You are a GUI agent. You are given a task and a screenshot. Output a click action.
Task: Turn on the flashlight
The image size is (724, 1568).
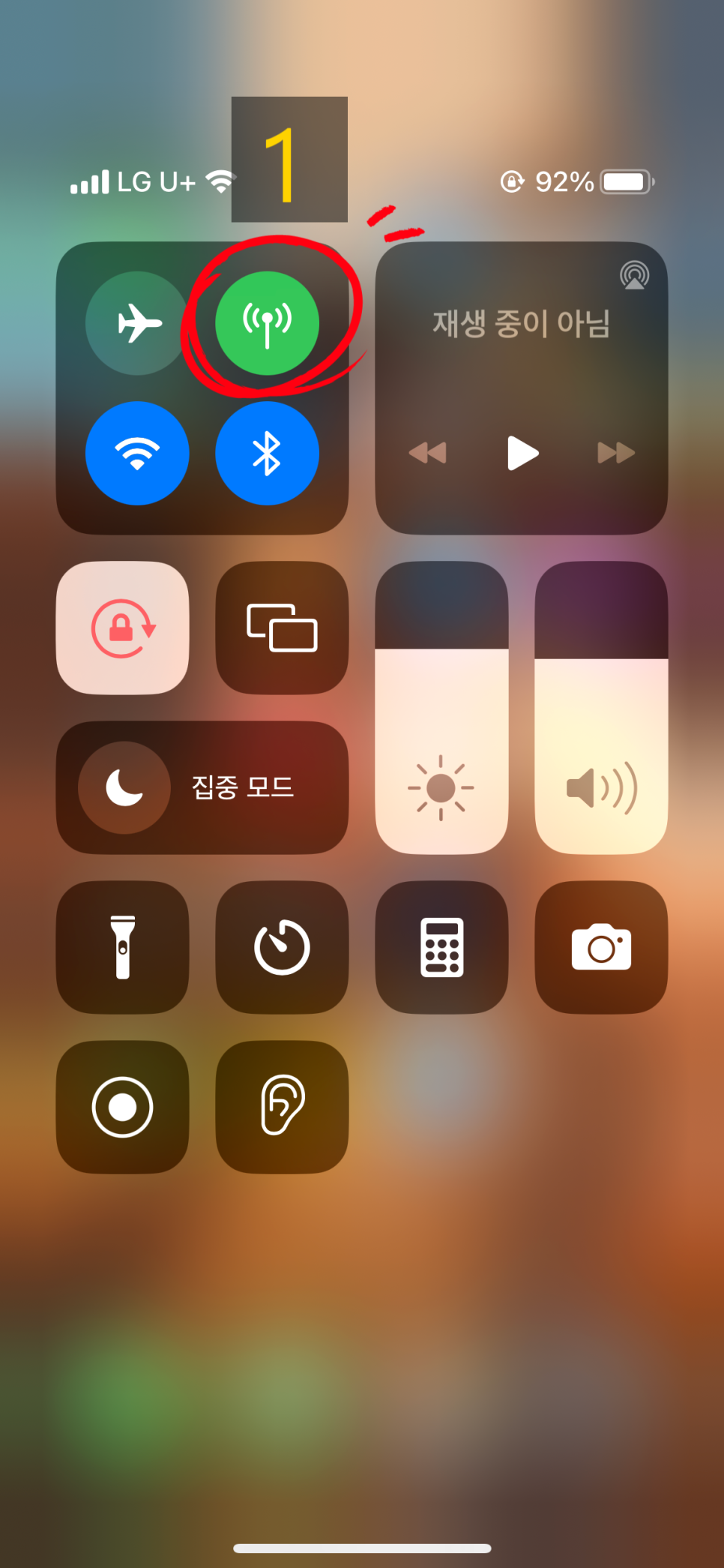123,947
